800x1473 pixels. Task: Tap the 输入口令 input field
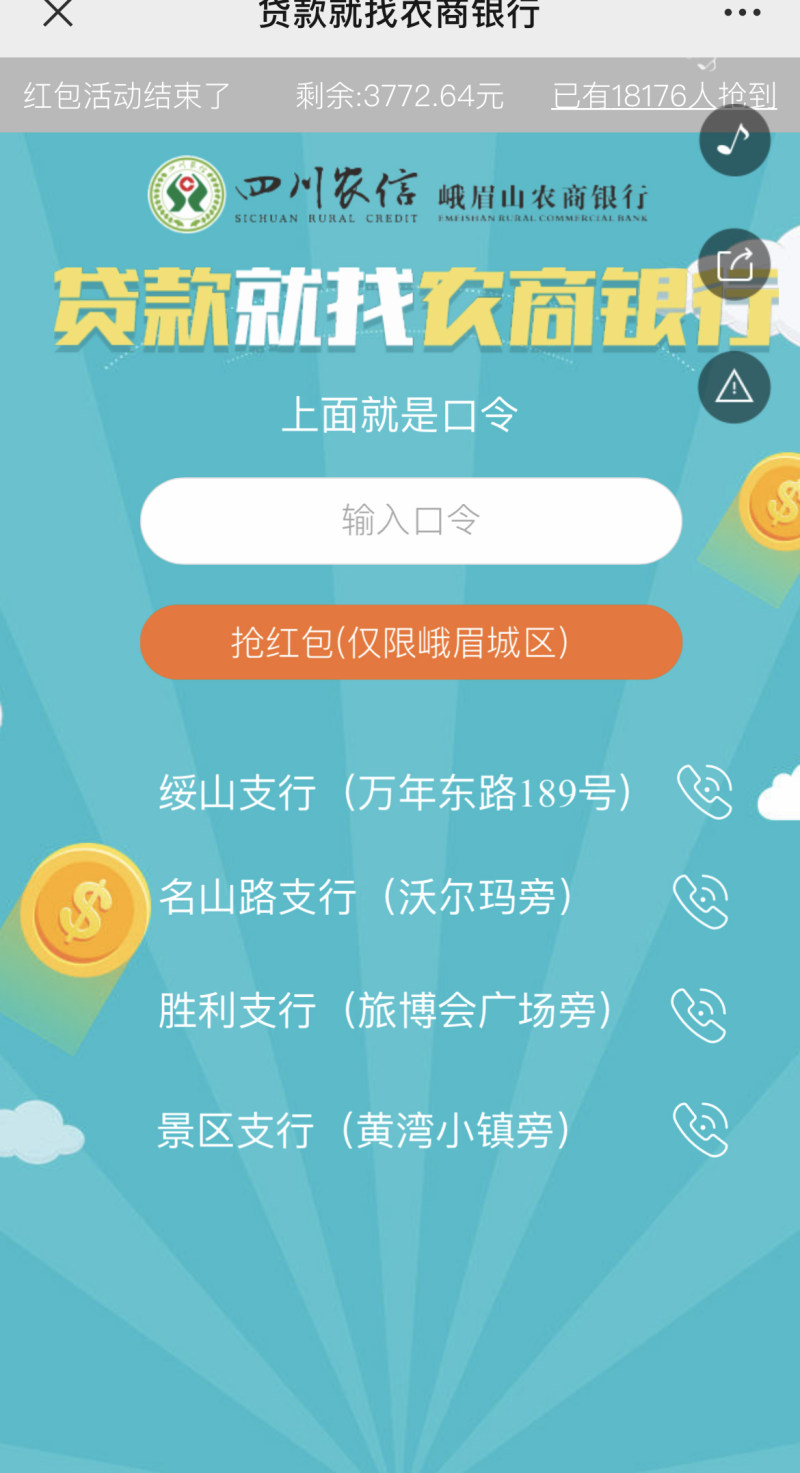point(411,521)
